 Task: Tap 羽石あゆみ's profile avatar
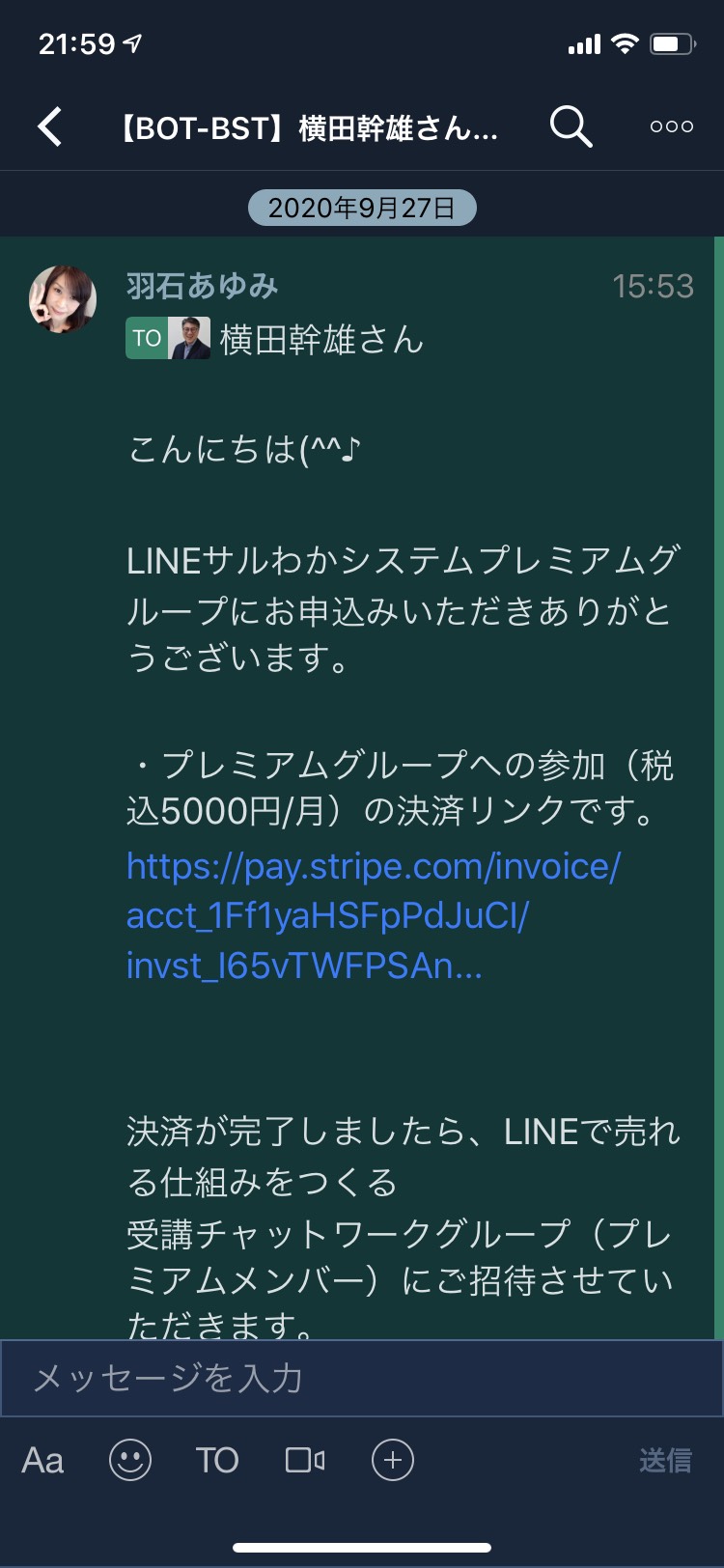click(x=63, y=299)
